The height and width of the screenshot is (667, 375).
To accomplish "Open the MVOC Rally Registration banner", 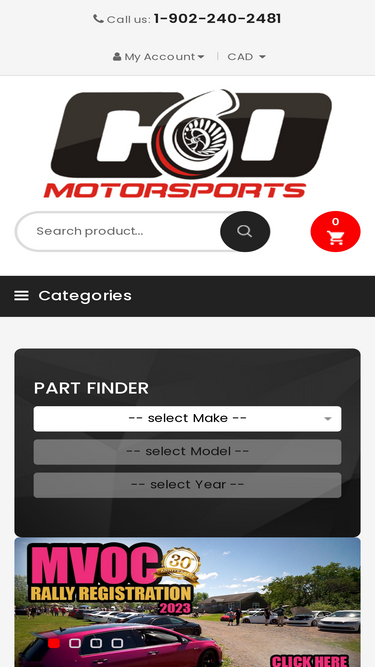I will [188, 602].
